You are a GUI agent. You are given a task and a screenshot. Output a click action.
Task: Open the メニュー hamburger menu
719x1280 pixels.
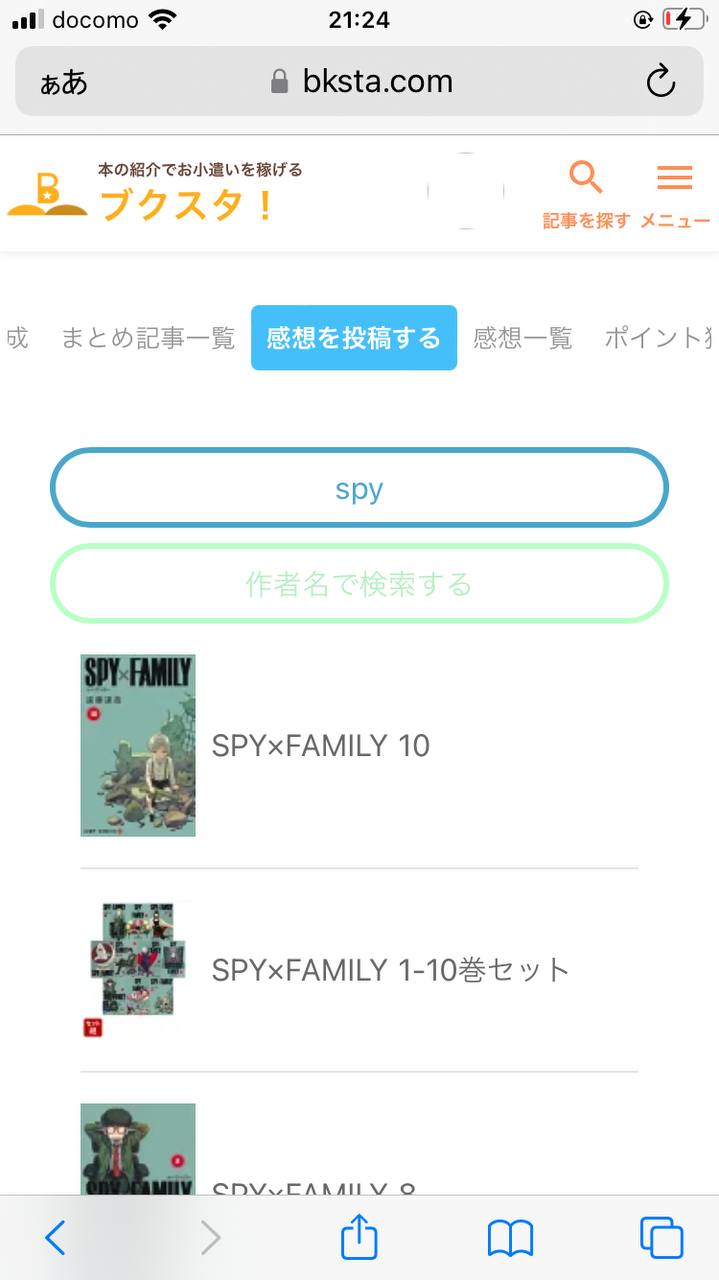point(675,194)
